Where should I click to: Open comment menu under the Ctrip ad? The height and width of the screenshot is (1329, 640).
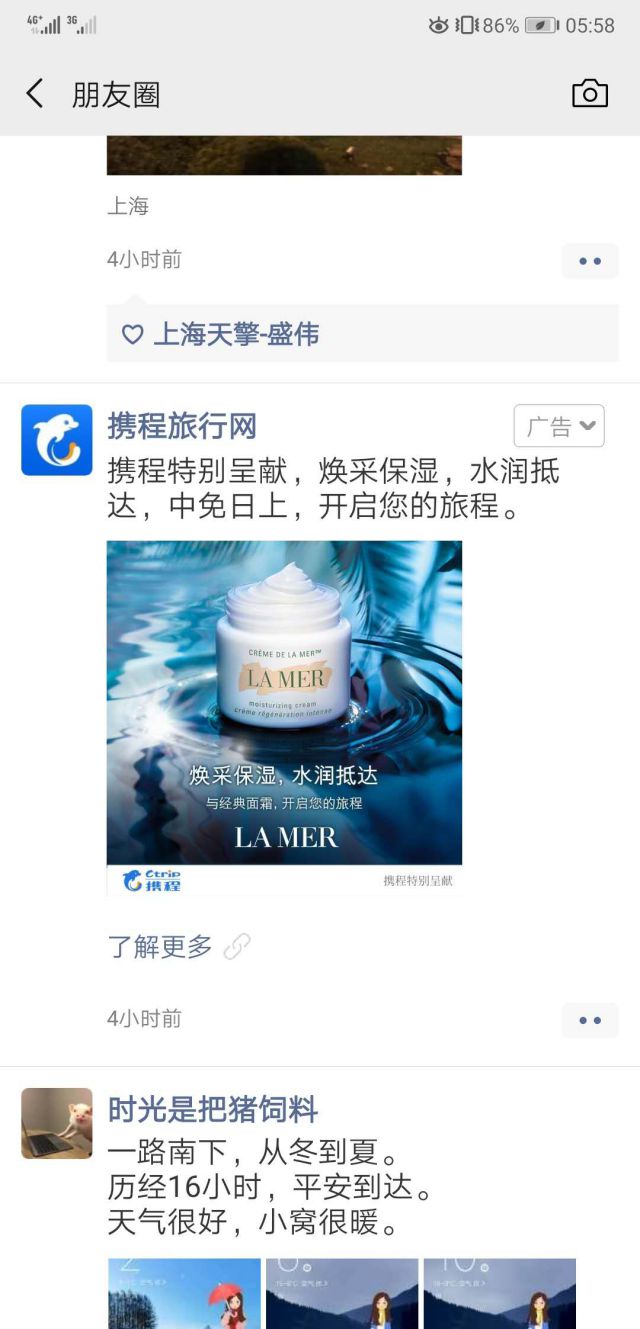pos(589,1020)
